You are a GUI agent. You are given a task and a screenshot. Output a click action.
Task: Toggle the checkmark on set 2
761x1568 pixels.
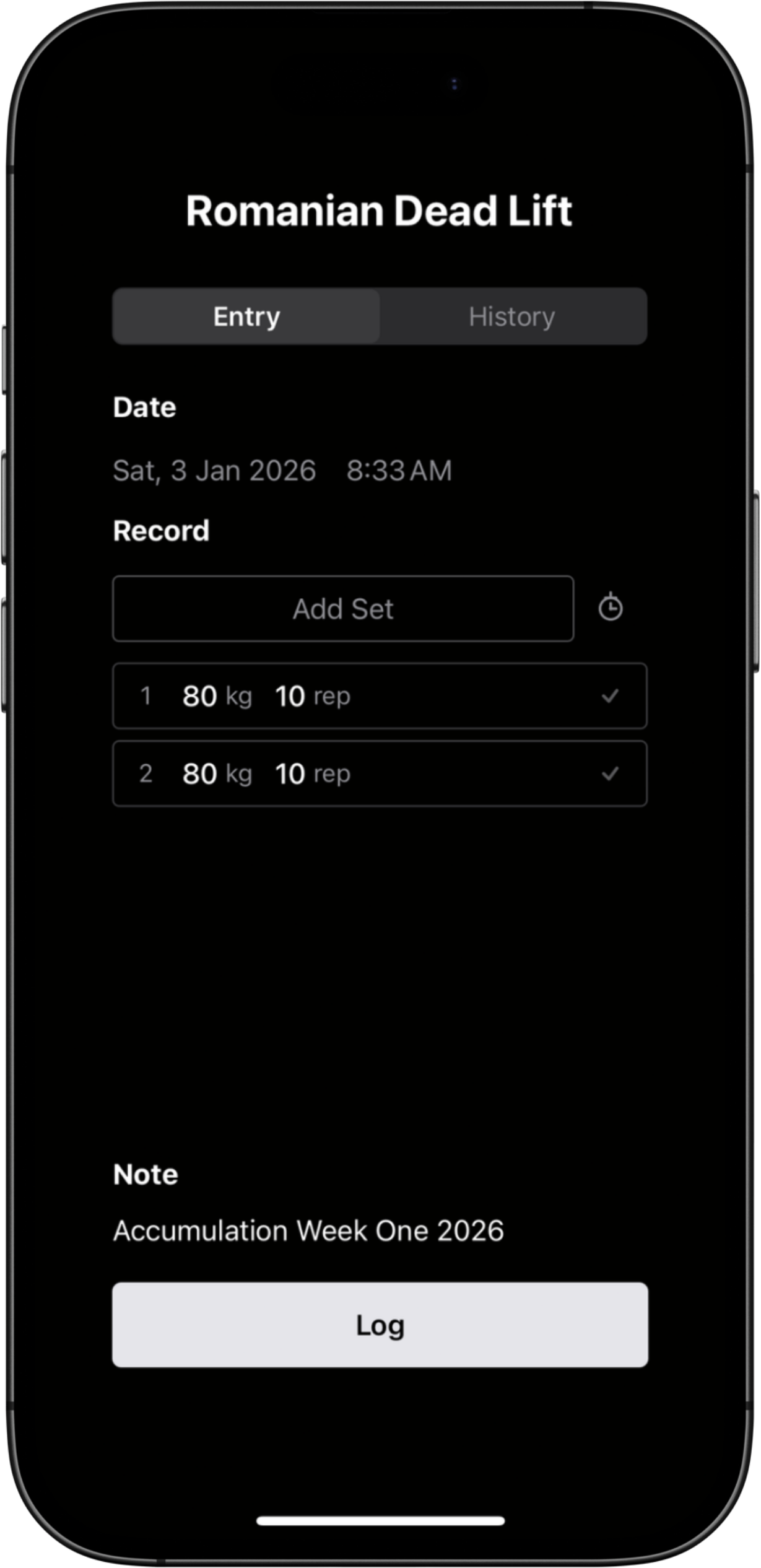[x=610, y=773]
